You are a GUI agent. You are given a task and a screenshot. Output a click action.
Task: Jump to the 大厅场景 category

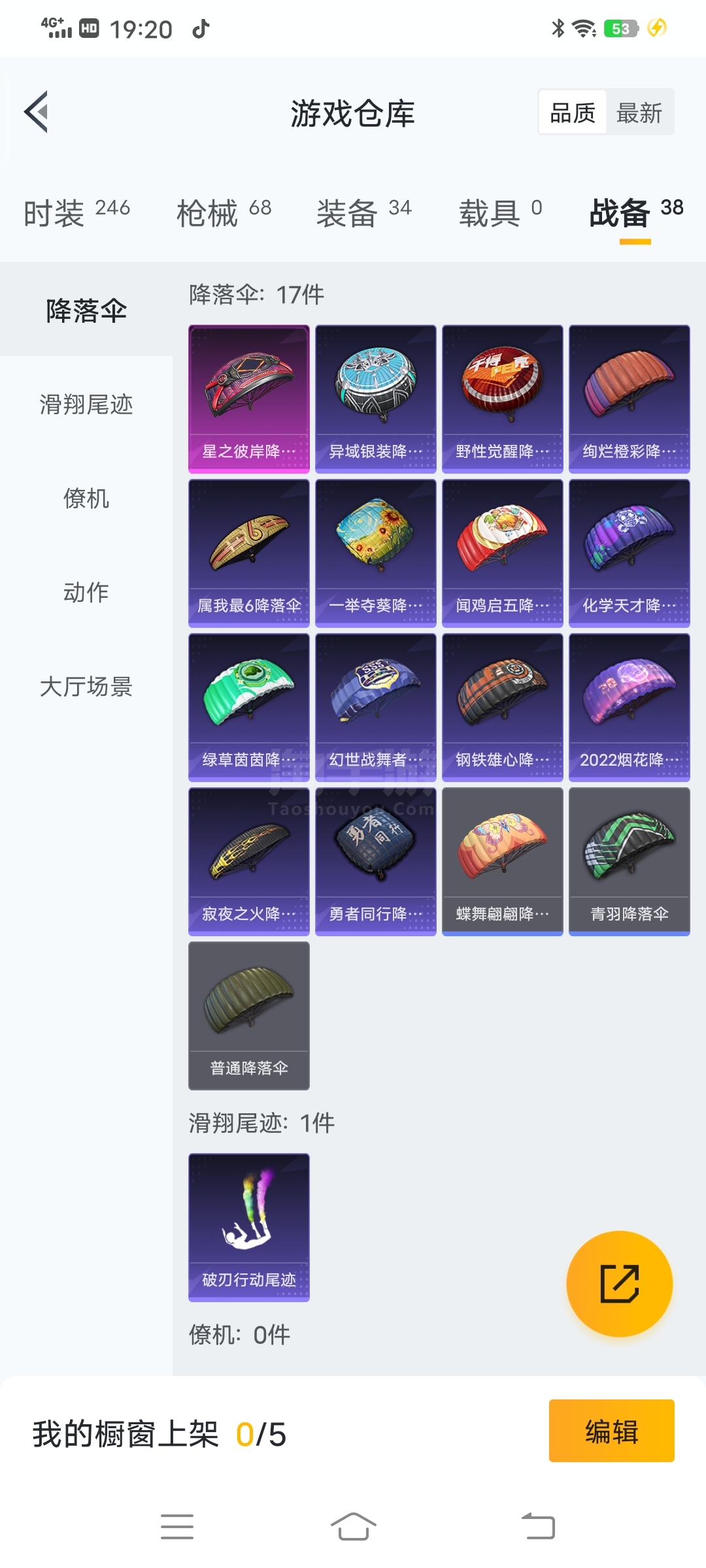(86, 687)
